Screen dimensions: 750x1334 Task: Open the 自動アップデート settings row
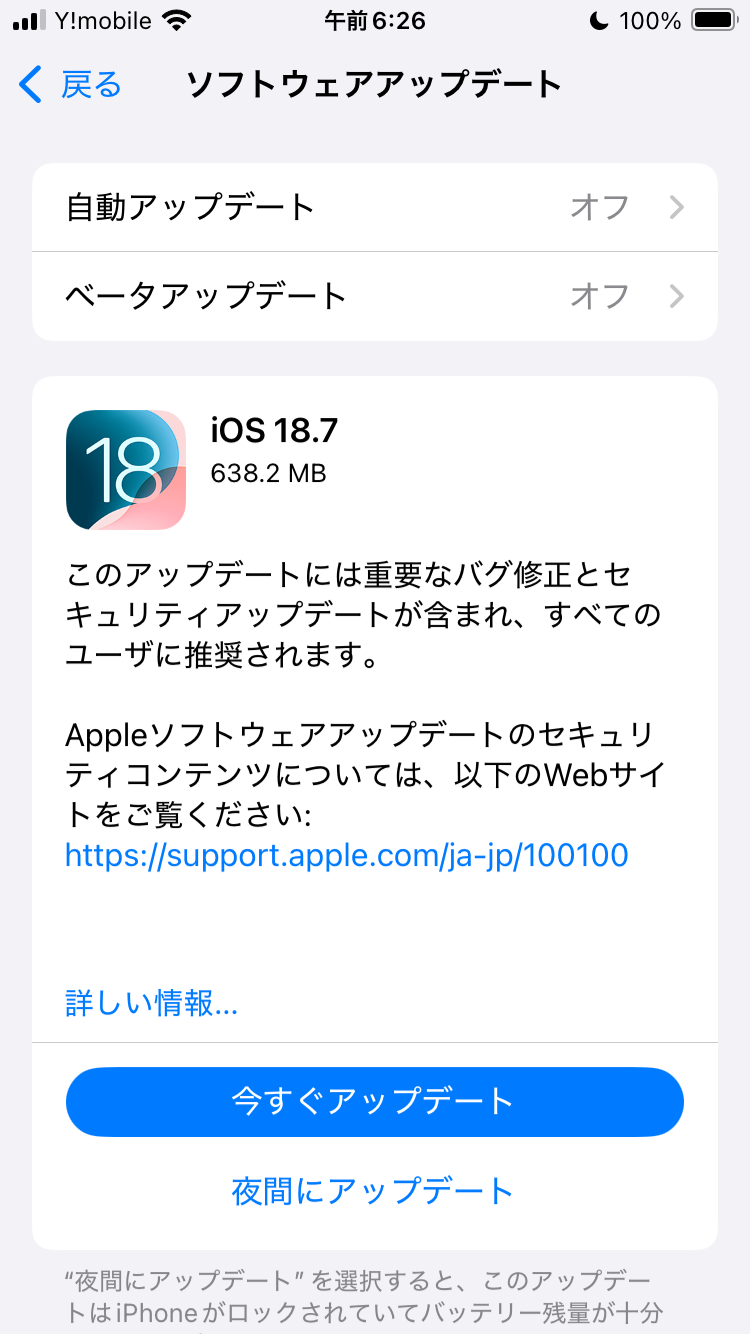point(375,208)
